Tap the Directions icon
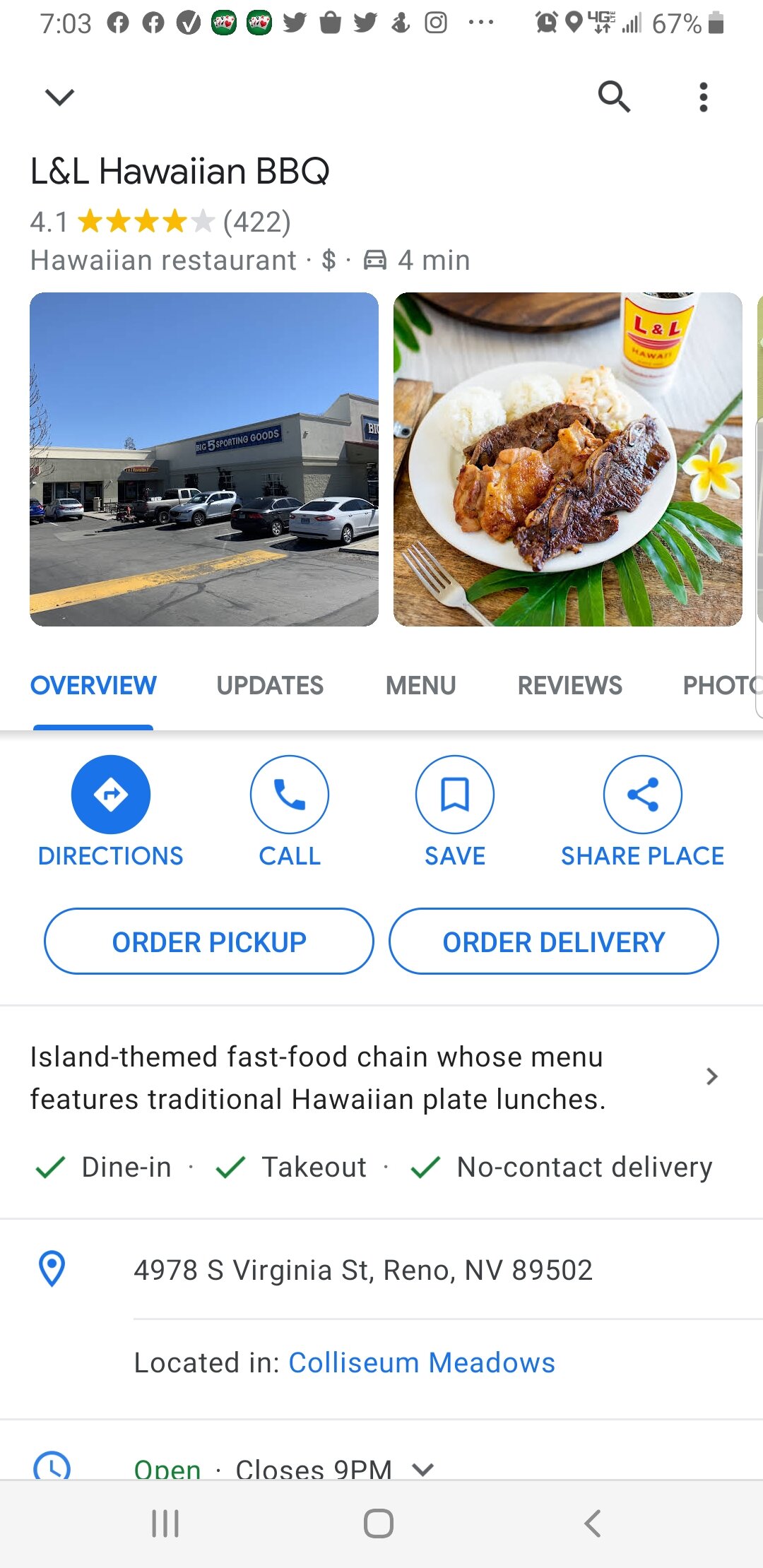This screenshot has height=1568, width=763. 110,794
